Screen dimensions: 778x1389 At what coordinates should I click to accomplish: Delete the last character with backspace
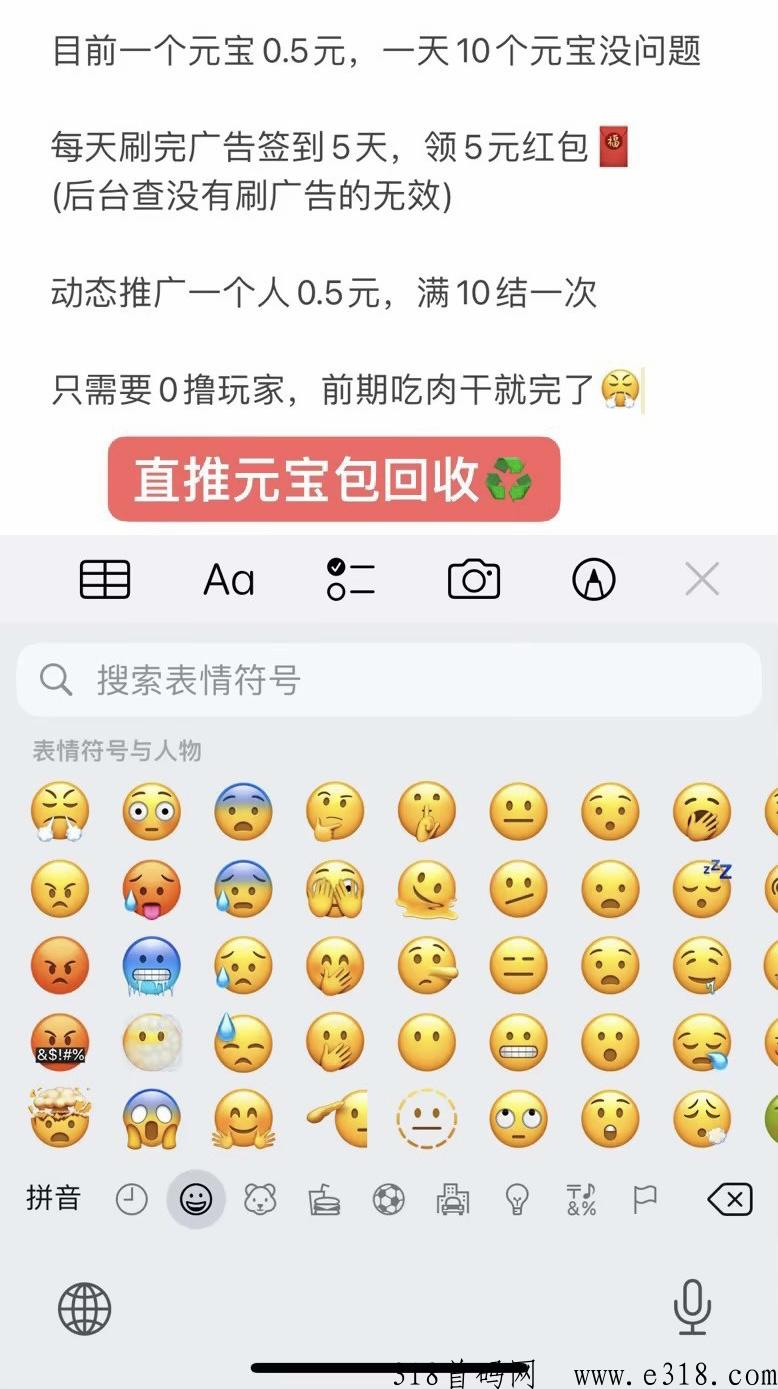pyautogui.click(x=729, y=1199)
